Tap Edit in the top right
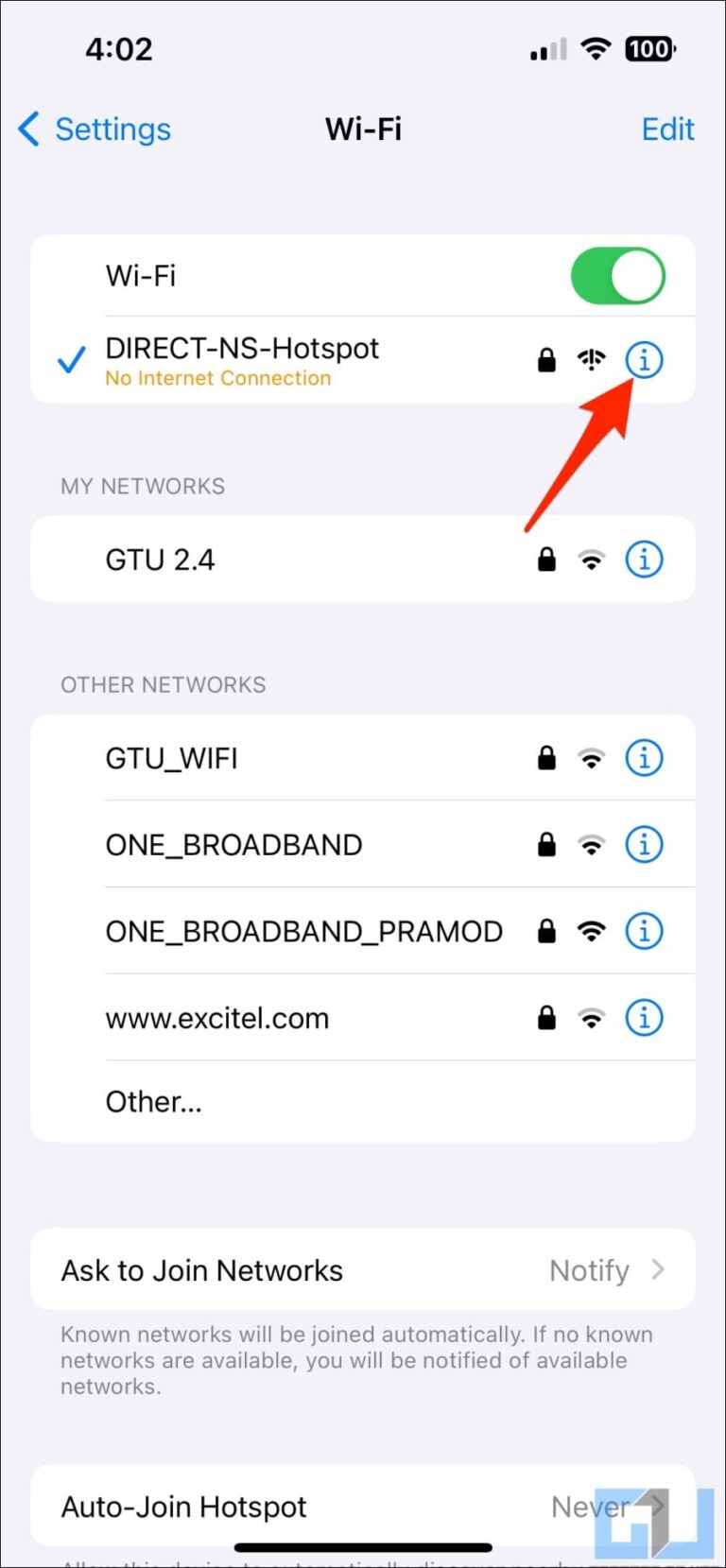The width and height of the screenshot is (726, 1568). [667, 129]
